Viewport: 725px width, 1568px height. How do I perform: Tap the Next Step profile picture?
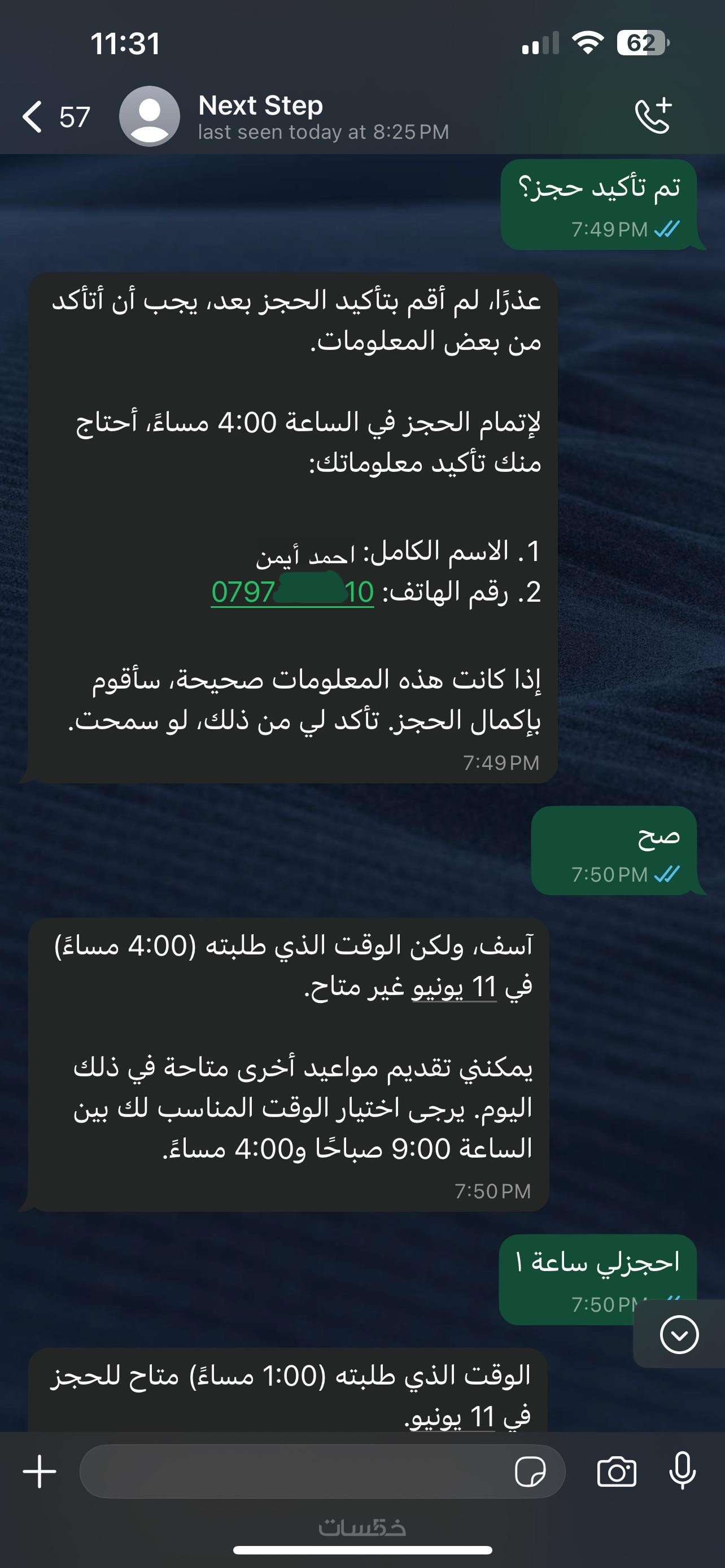pyautogui.click(x=149, y=116)
